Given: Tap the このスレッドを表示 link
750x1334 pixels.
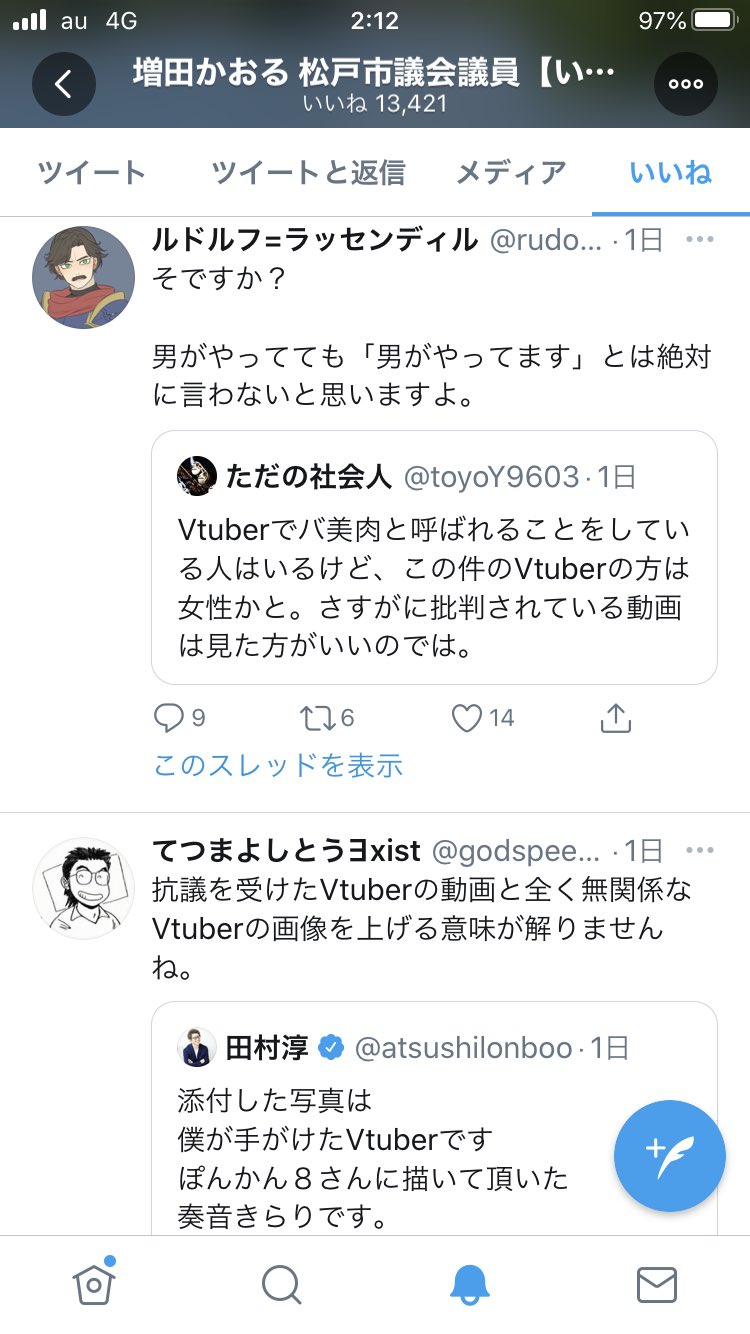Looking at the screenshot, I should (x=278, y=766).
